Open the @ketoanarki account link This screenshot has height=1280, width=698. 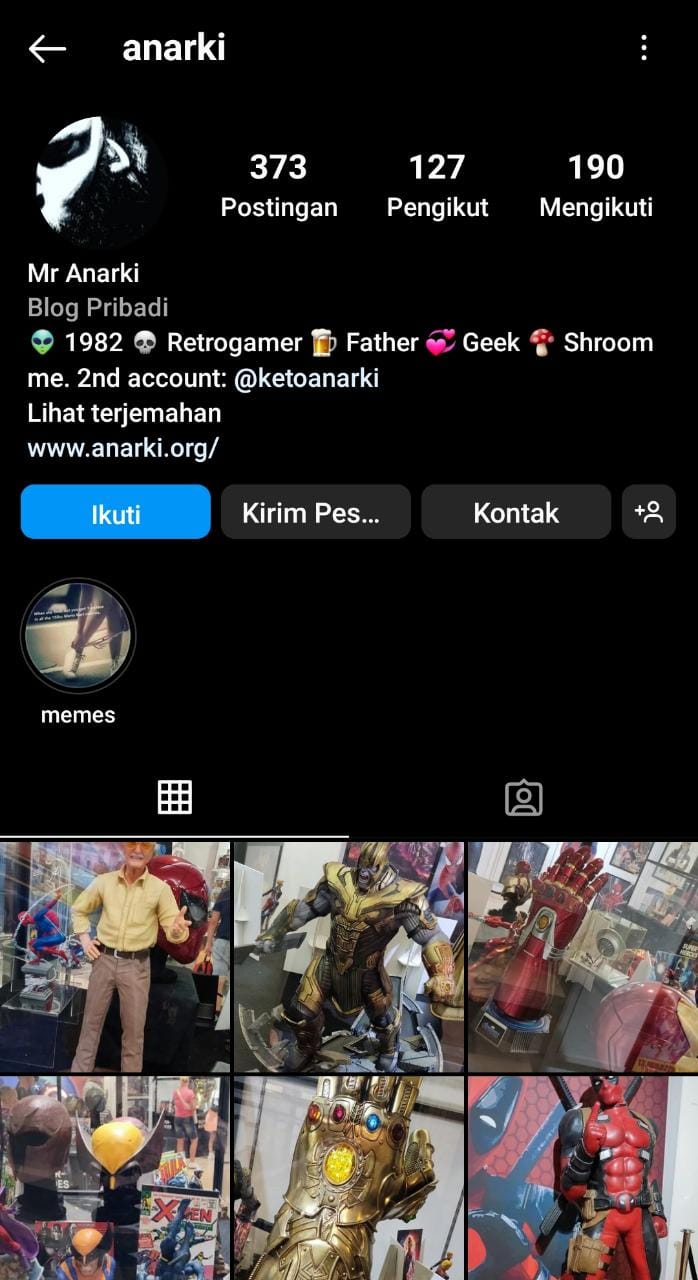[305, 378]
